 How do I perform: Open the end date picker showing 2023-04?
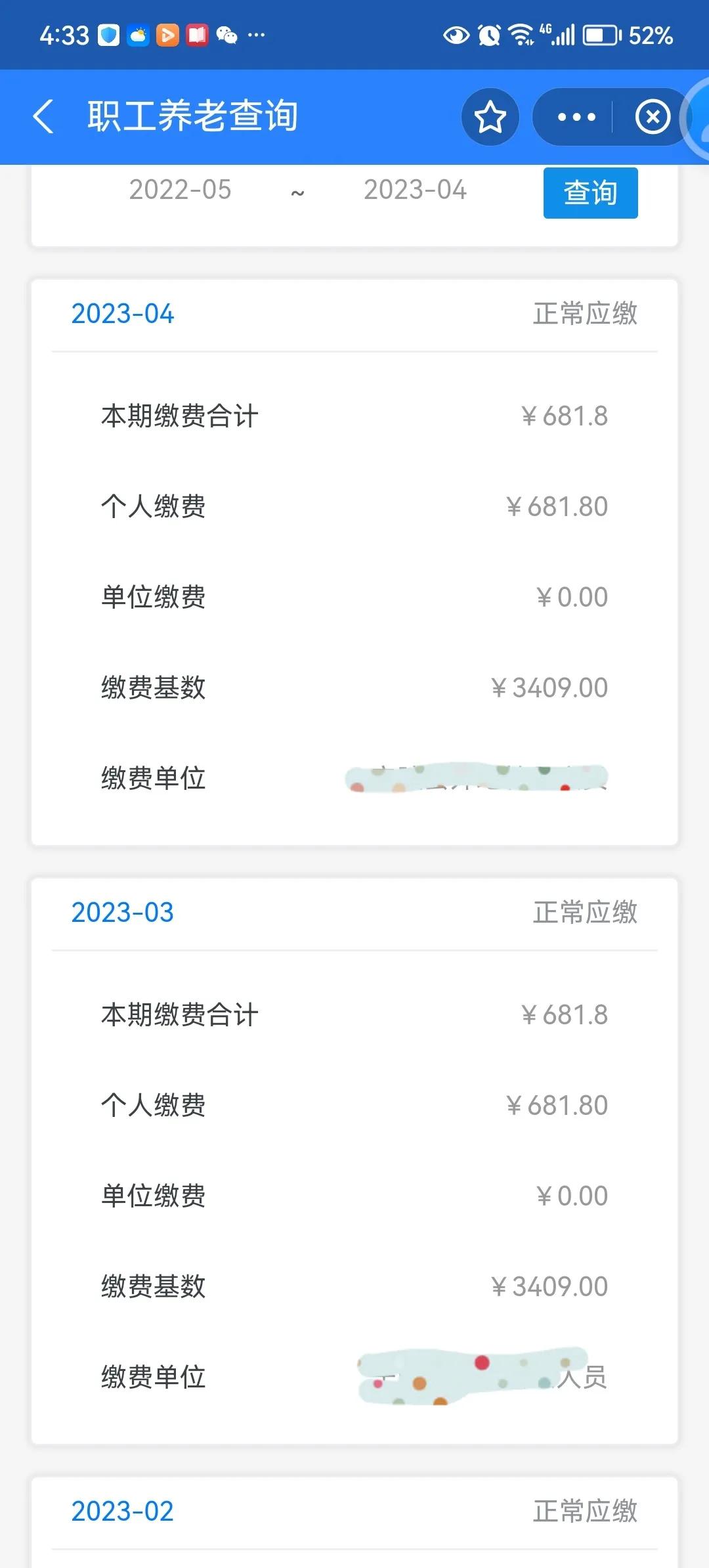(x=416, y=191)
